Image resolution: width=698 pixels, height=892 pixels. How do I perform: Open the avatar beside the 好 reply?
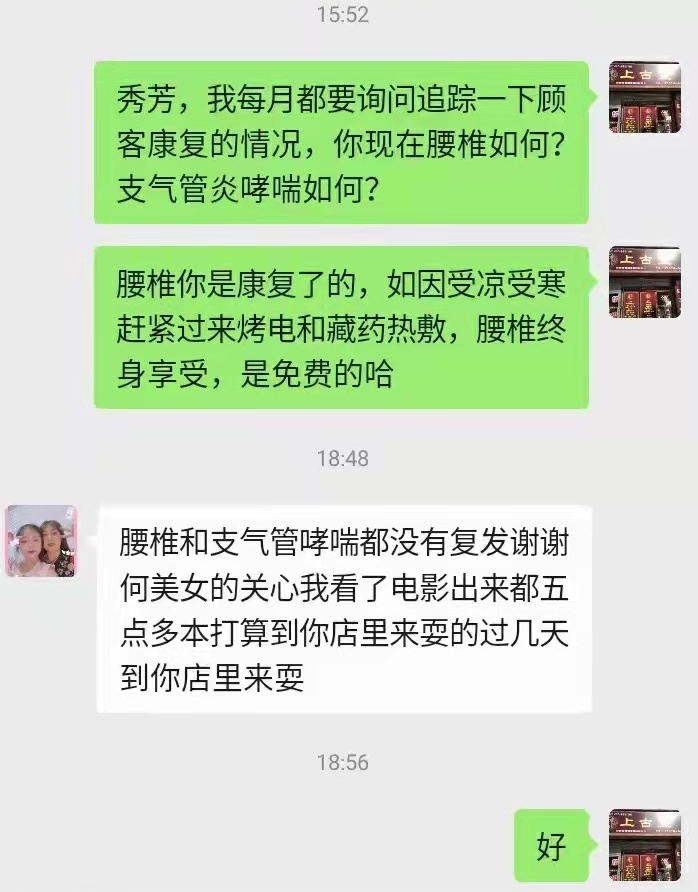point(645,847)
